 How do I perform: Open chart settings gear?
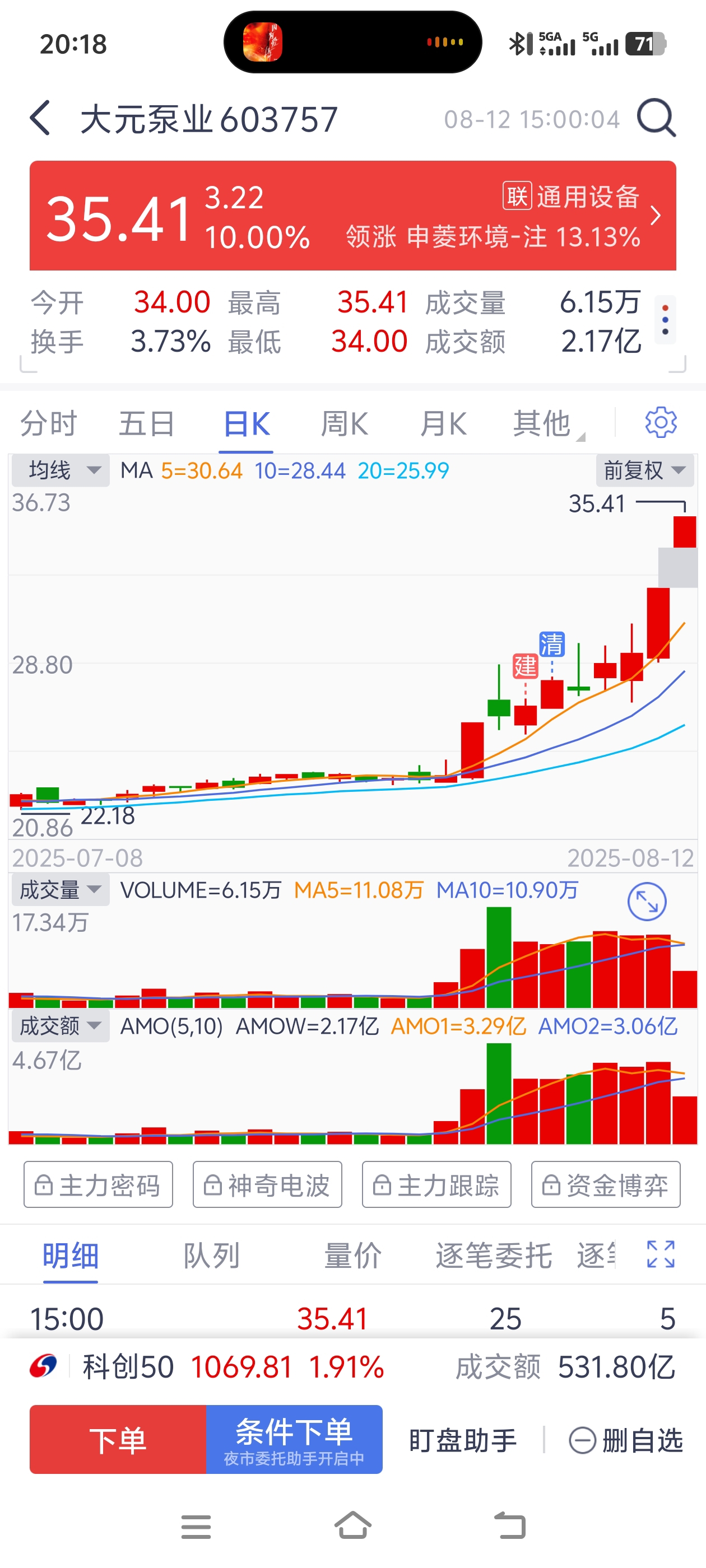pos(660,422)
